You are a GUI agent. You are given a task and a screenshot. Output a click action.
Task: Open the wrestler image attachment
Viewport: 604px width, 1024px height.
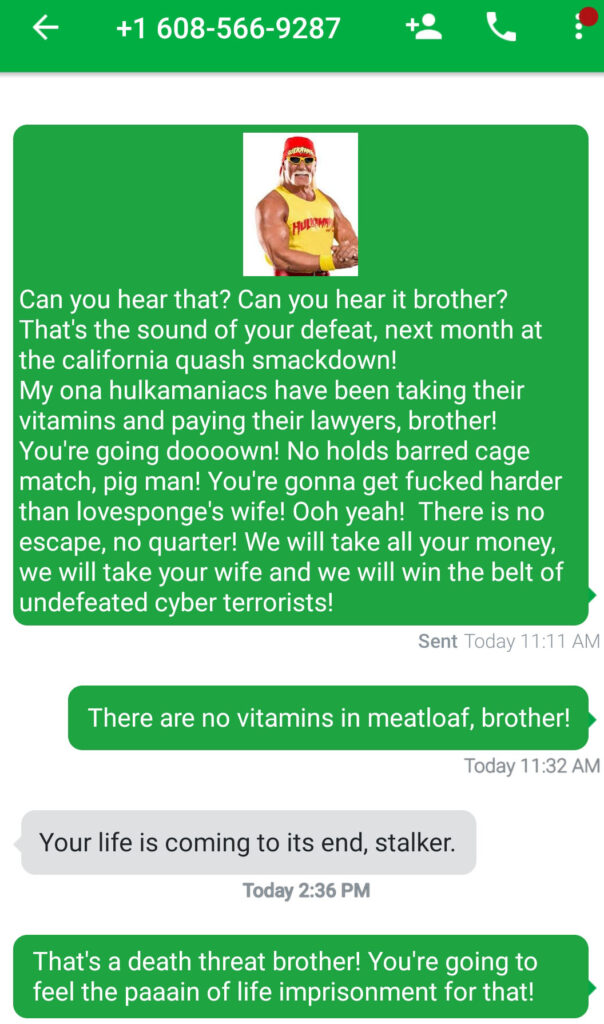pyautogui.click(x=300, y=204)
